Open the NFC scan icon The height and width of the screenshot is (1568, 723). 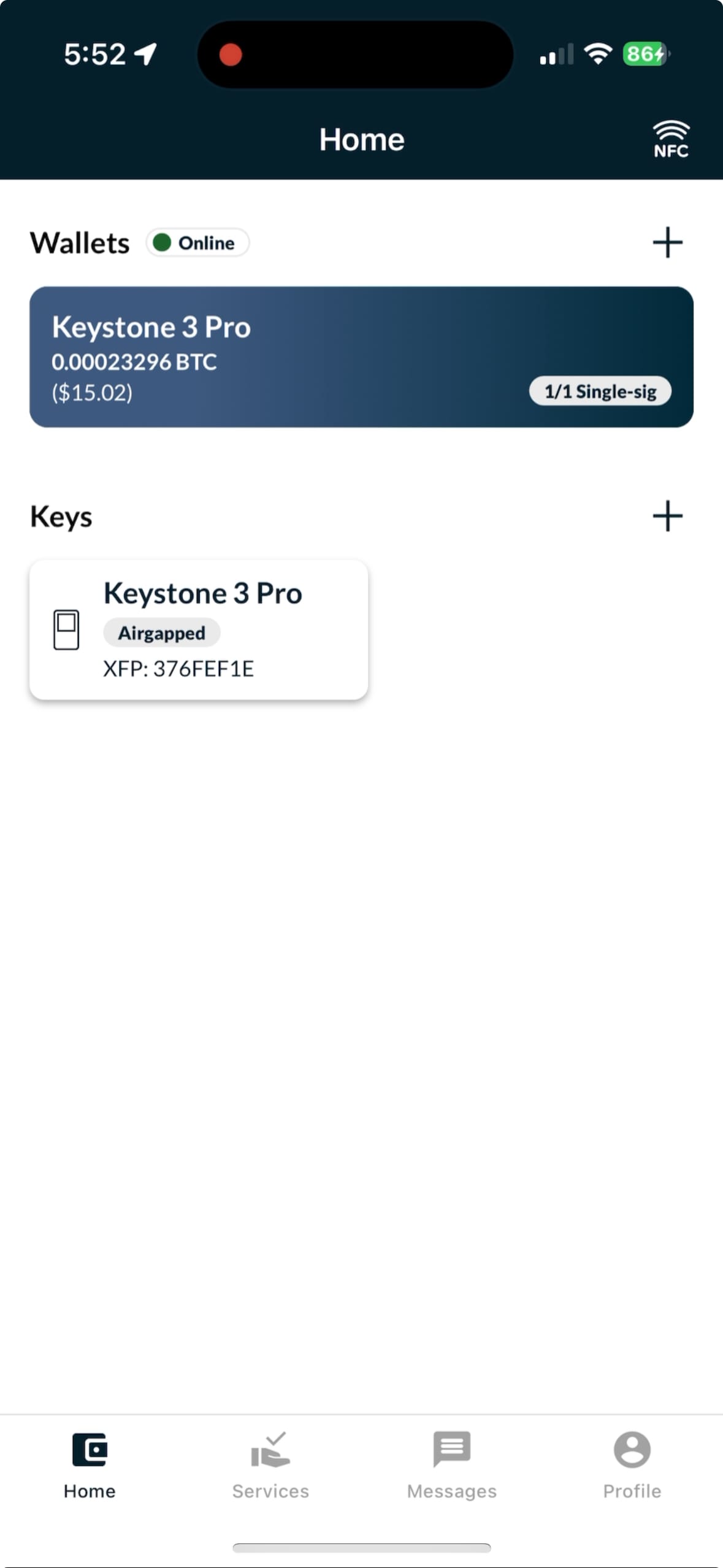coord(670,139)
